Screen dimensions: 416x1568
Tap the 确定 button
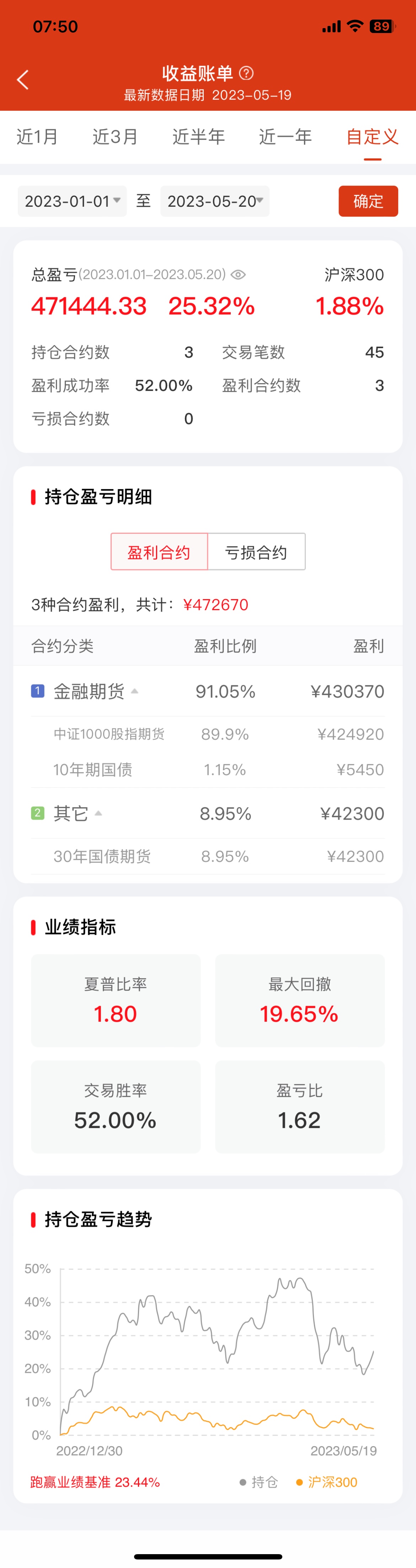[x=368, y=201]
